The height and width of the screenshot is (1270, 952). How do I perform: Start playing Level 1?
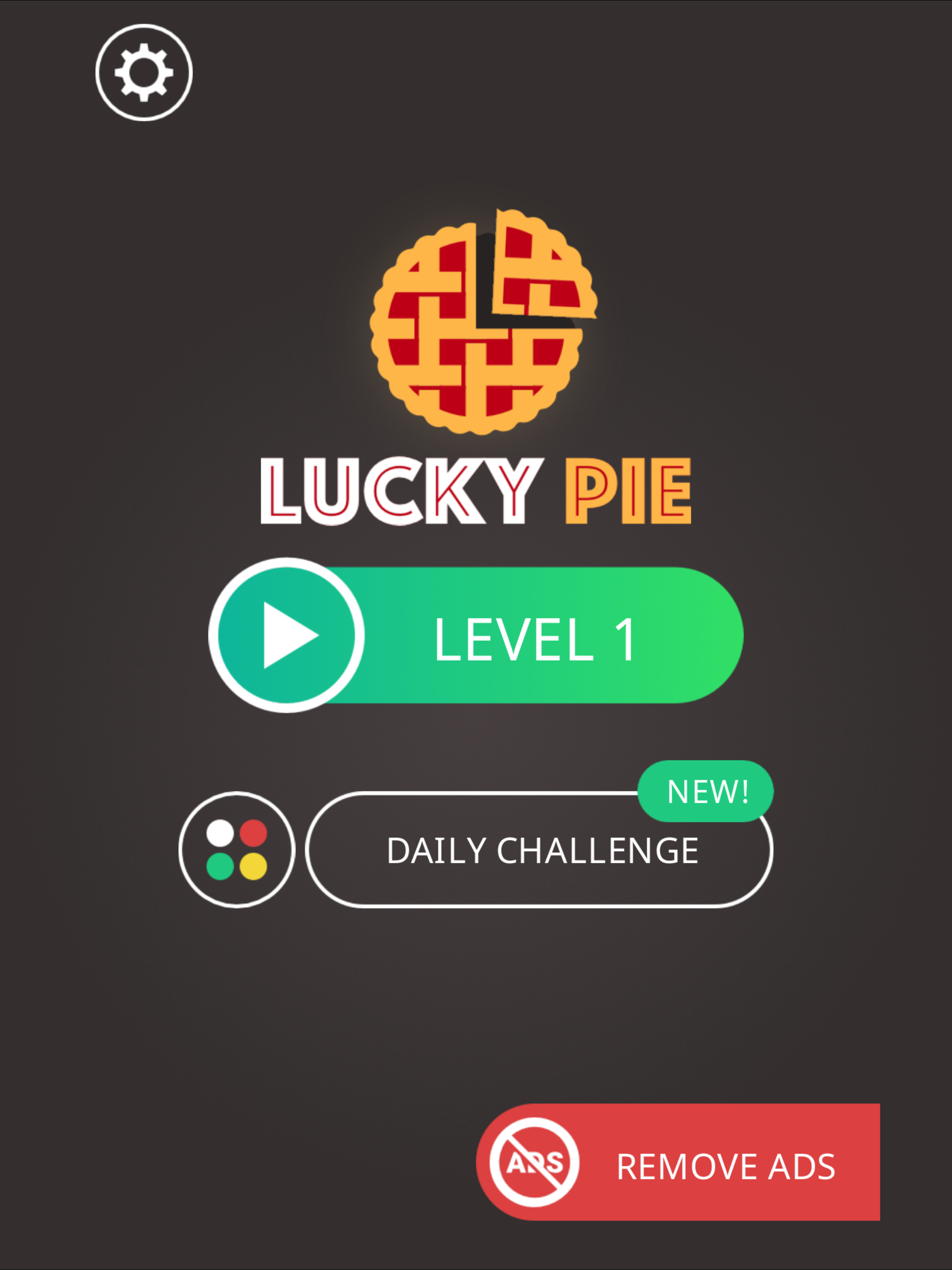[476, 635]
